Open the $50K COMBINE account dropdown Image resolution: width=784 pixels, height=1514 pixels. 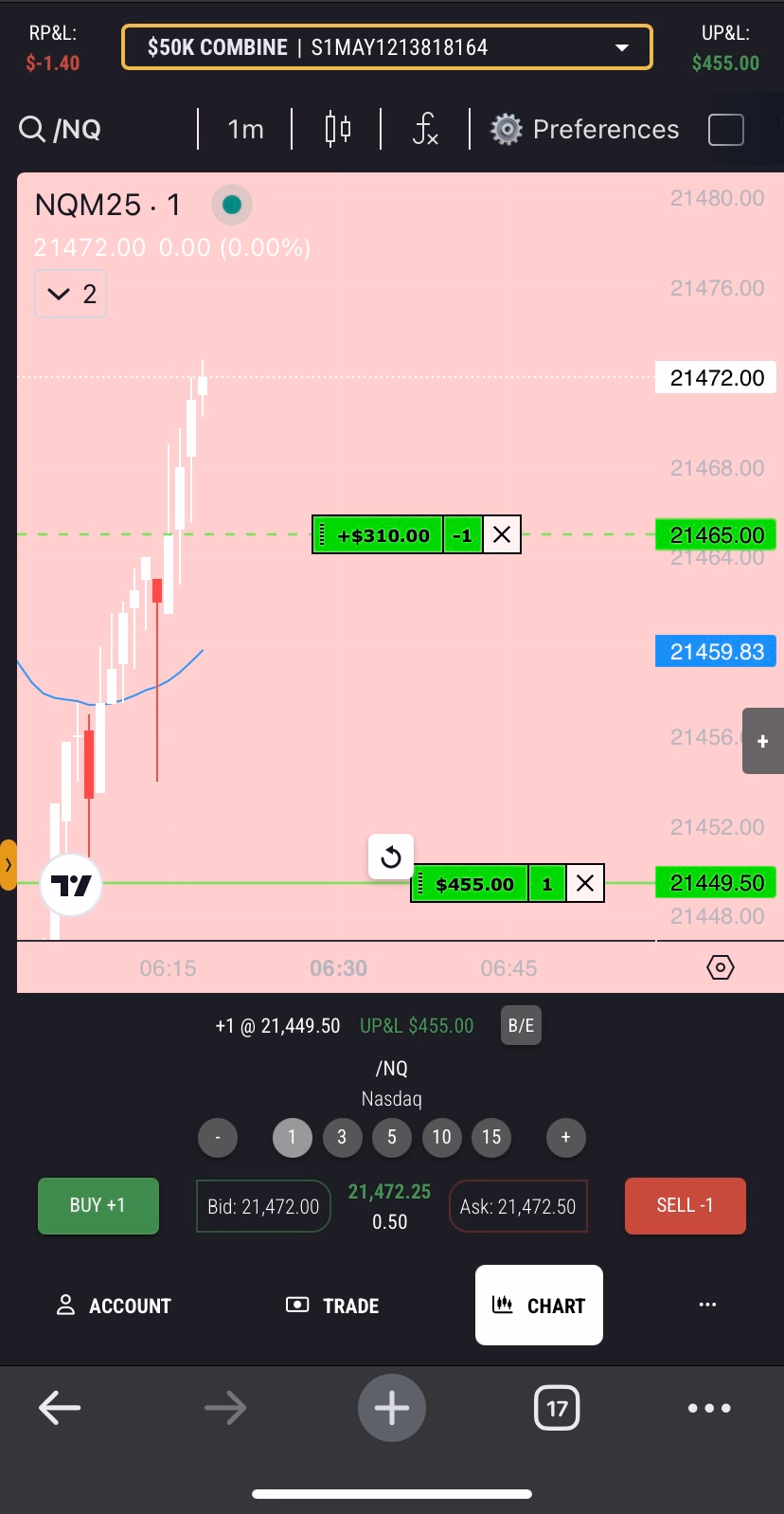[x=387, y=47]
